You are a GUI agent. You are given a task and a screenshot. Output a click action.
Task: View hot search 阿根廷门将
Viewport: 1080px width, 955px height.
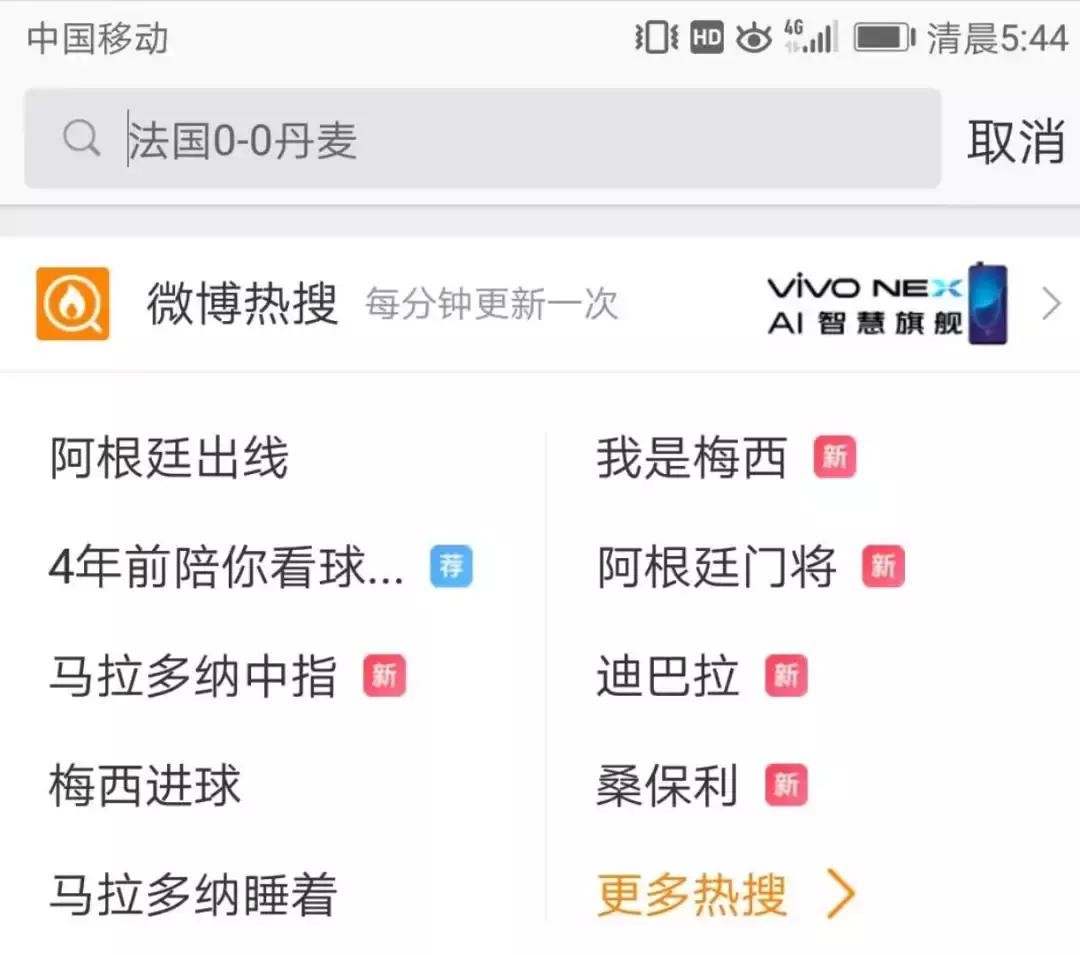coord(716,568)
